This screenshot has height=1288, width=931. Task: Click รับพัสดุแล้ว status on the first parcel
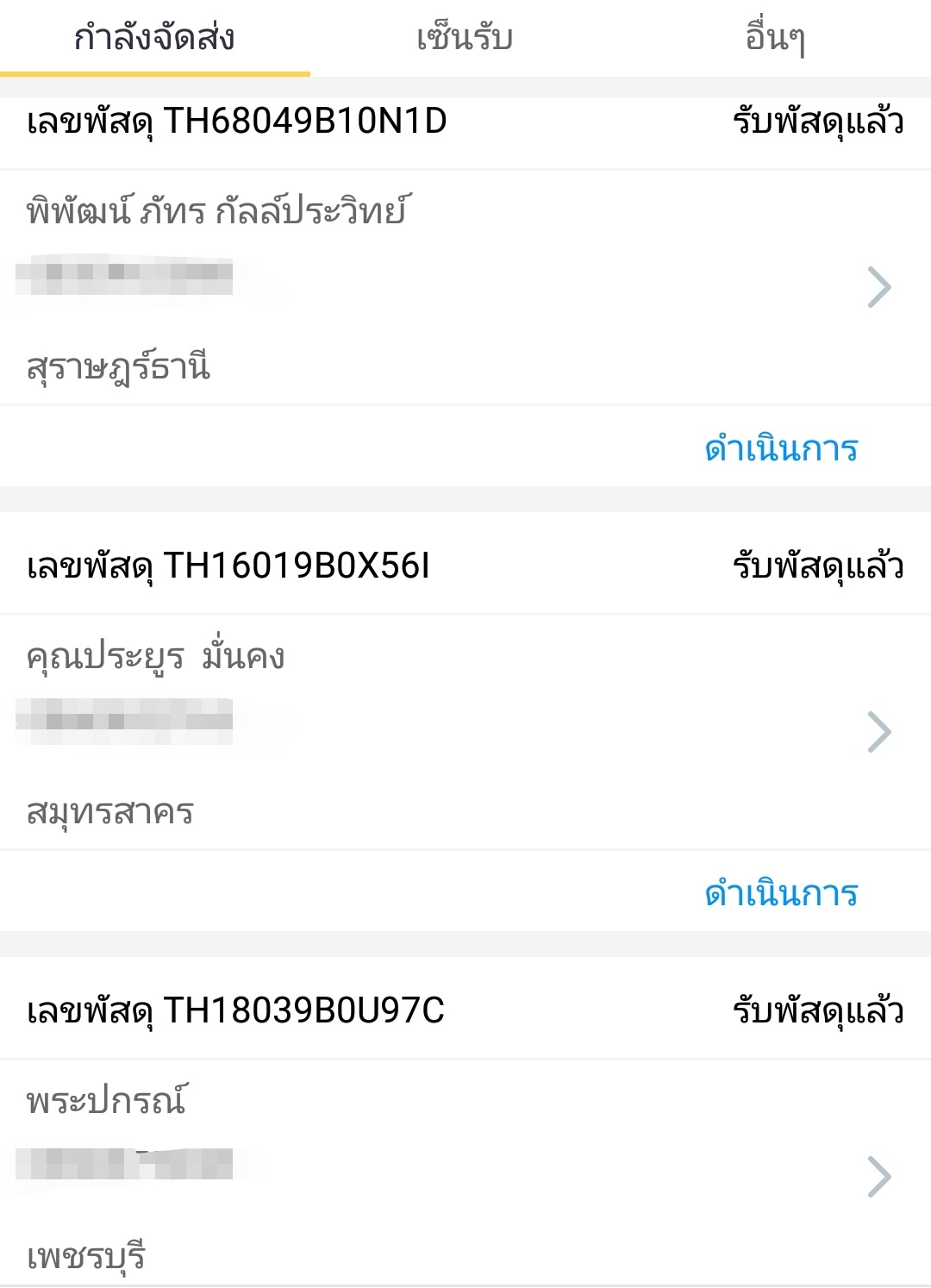tap(817, 122)
